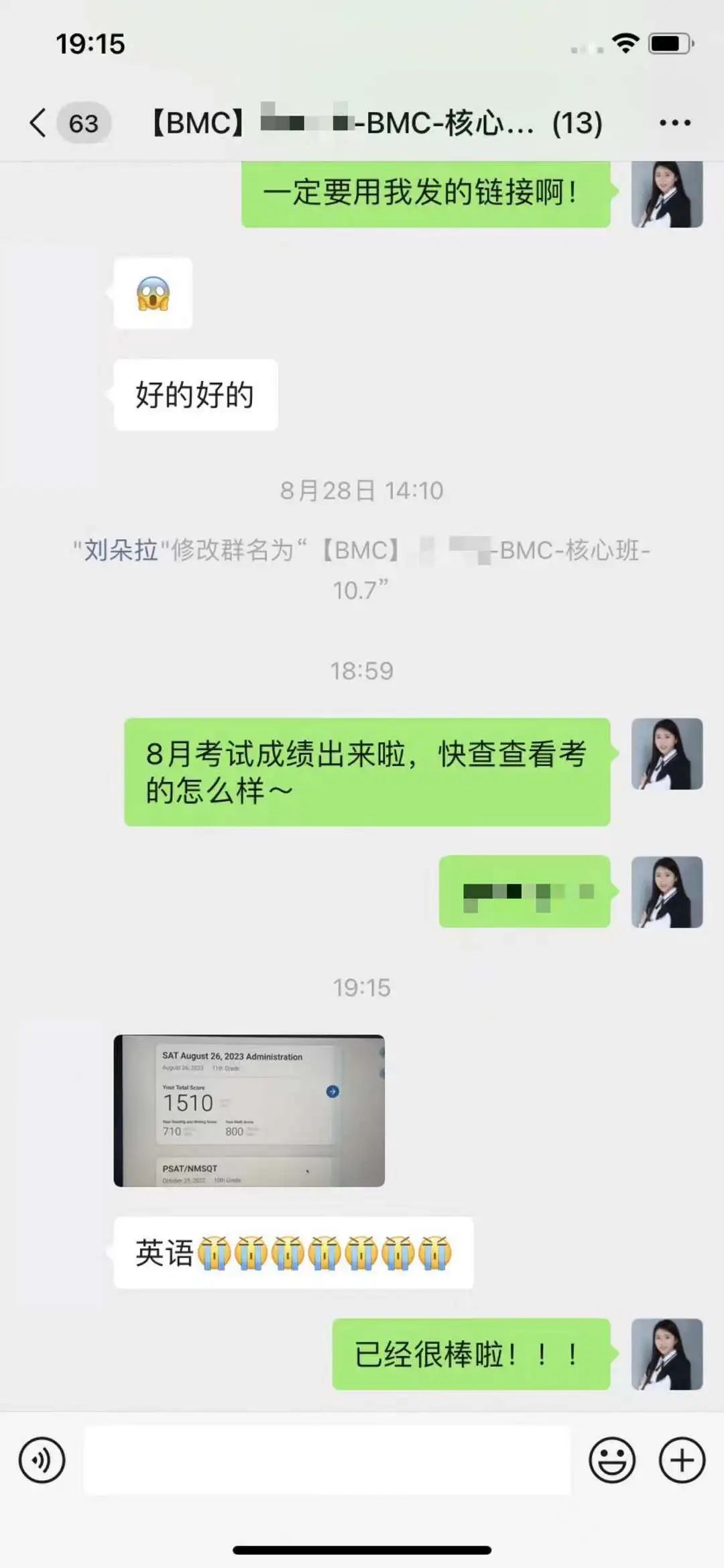Open 刘朵拉's profile from the notice
Screen dimensions: 724x1568
pos(121,551)
